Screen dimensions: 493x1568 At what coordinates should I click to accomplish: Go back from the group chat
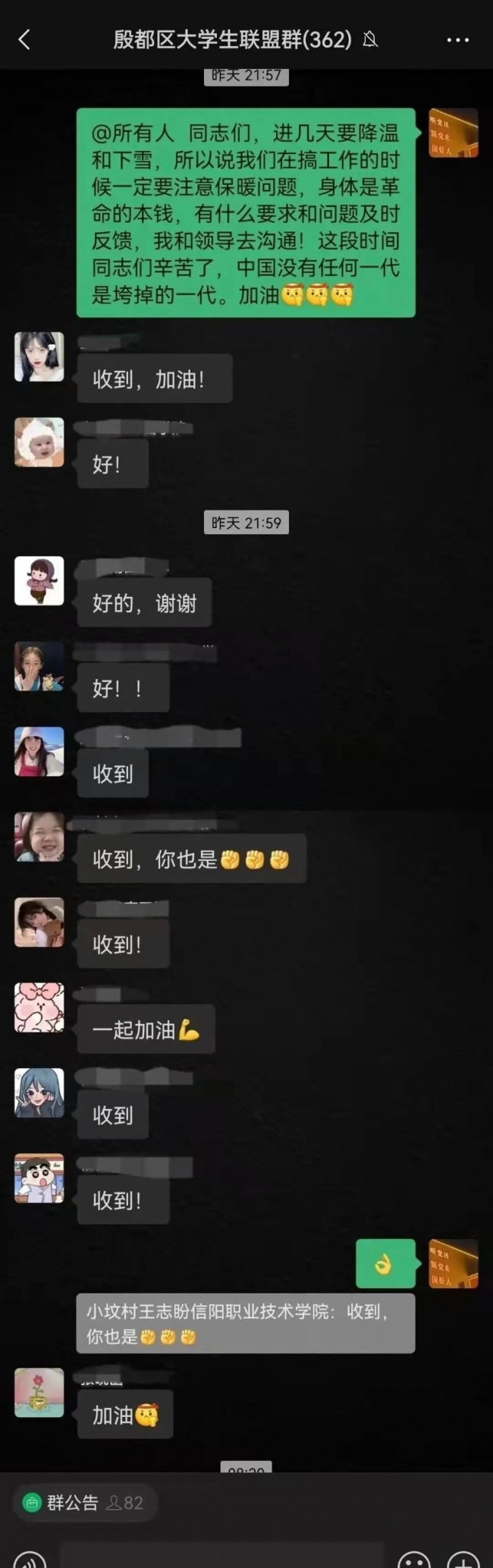pos(24,39)
